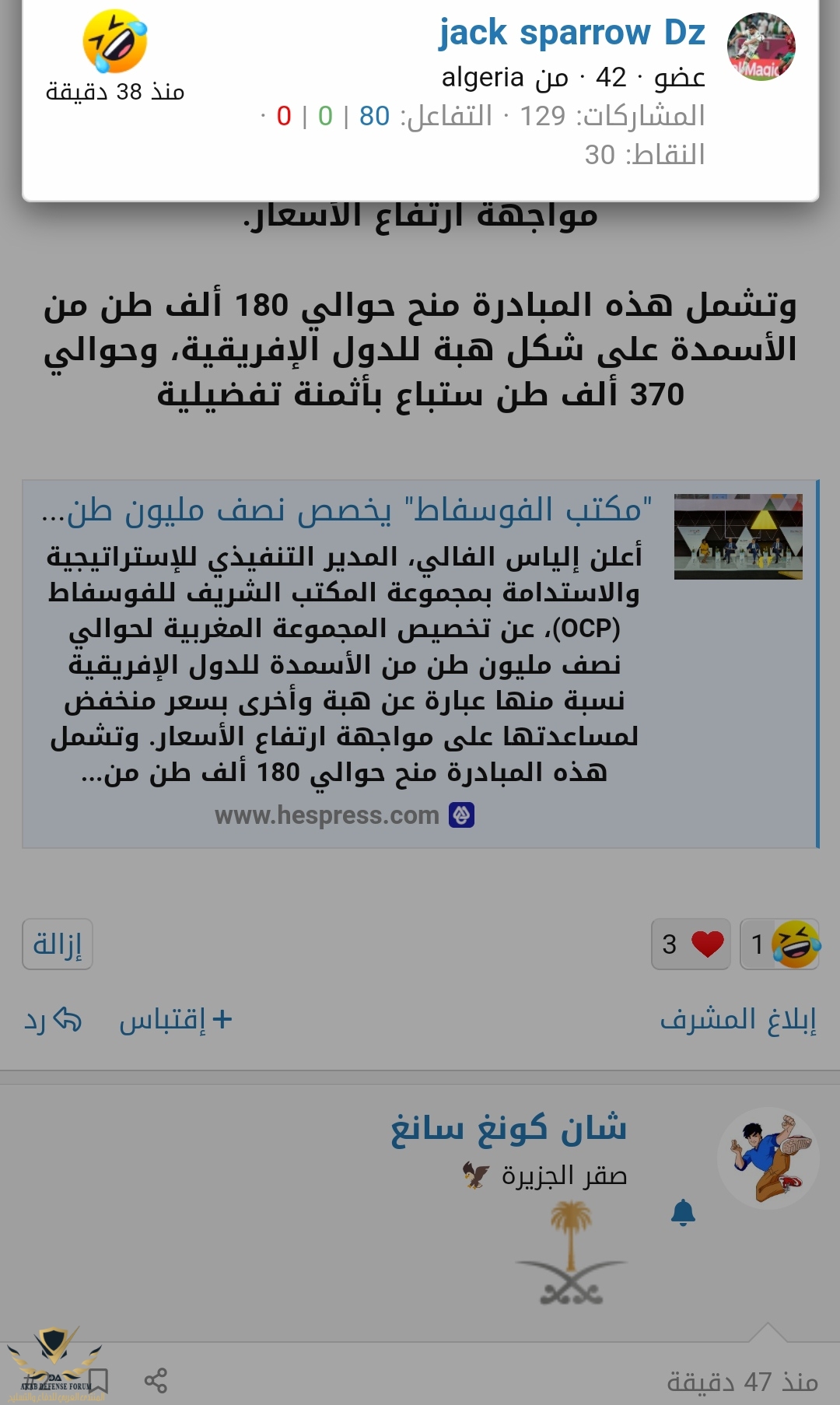Quote the post with +إقتباس
This screenshot has height=1405, width=840.
point(176,1020)
